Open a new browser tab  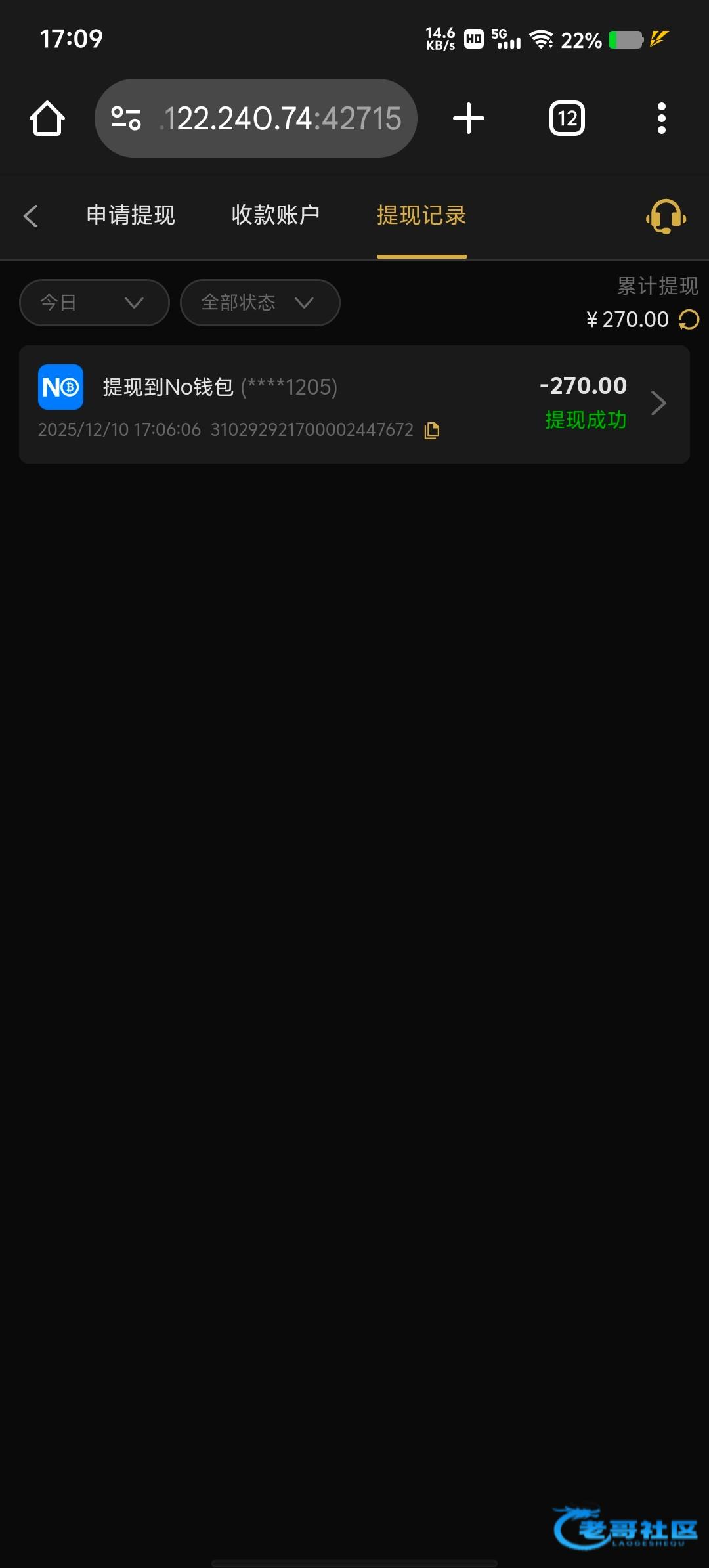click(469, 119)
